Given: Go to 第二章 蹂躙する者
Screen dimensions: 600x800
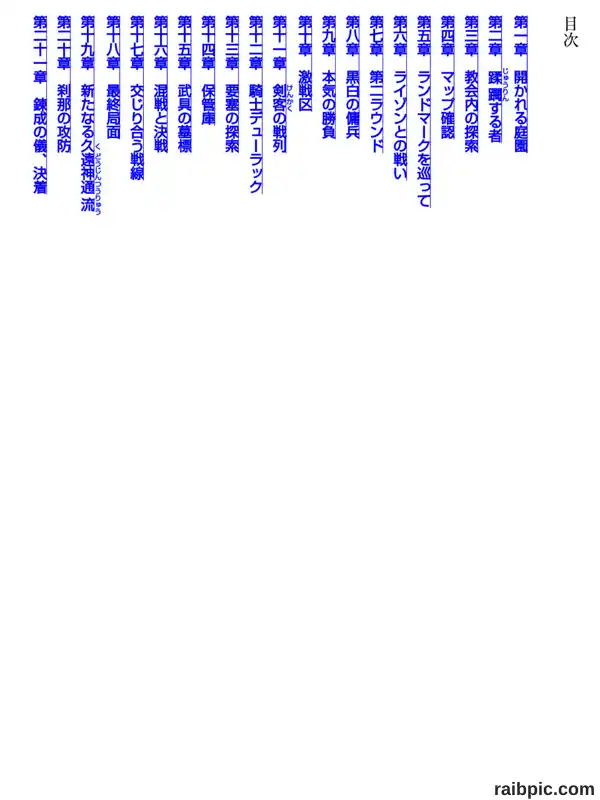Looking at the screenshot, I should pos(496,79).
